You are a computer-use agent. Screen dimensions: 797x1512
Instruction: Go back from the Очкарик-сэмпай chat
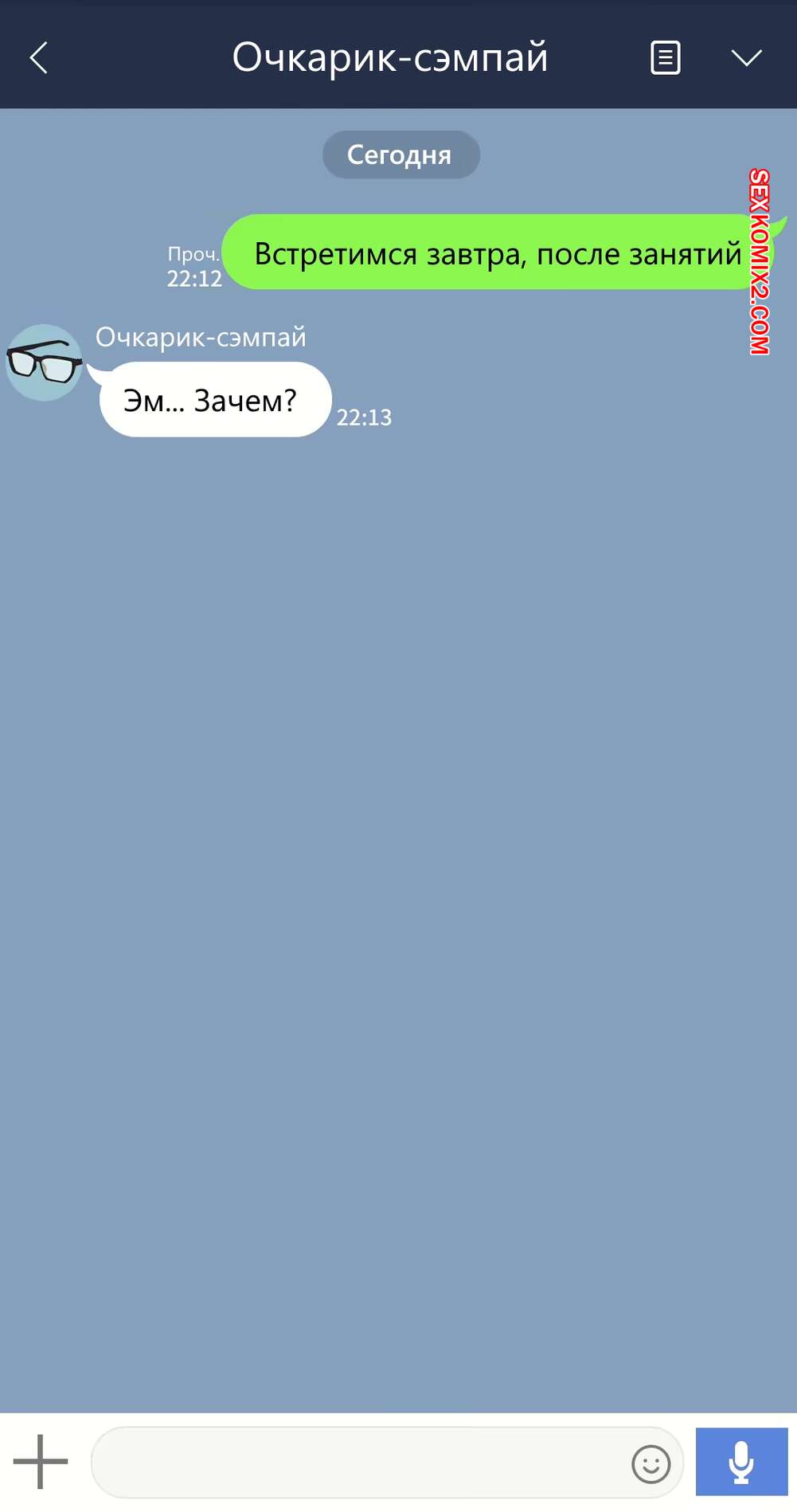38,57
